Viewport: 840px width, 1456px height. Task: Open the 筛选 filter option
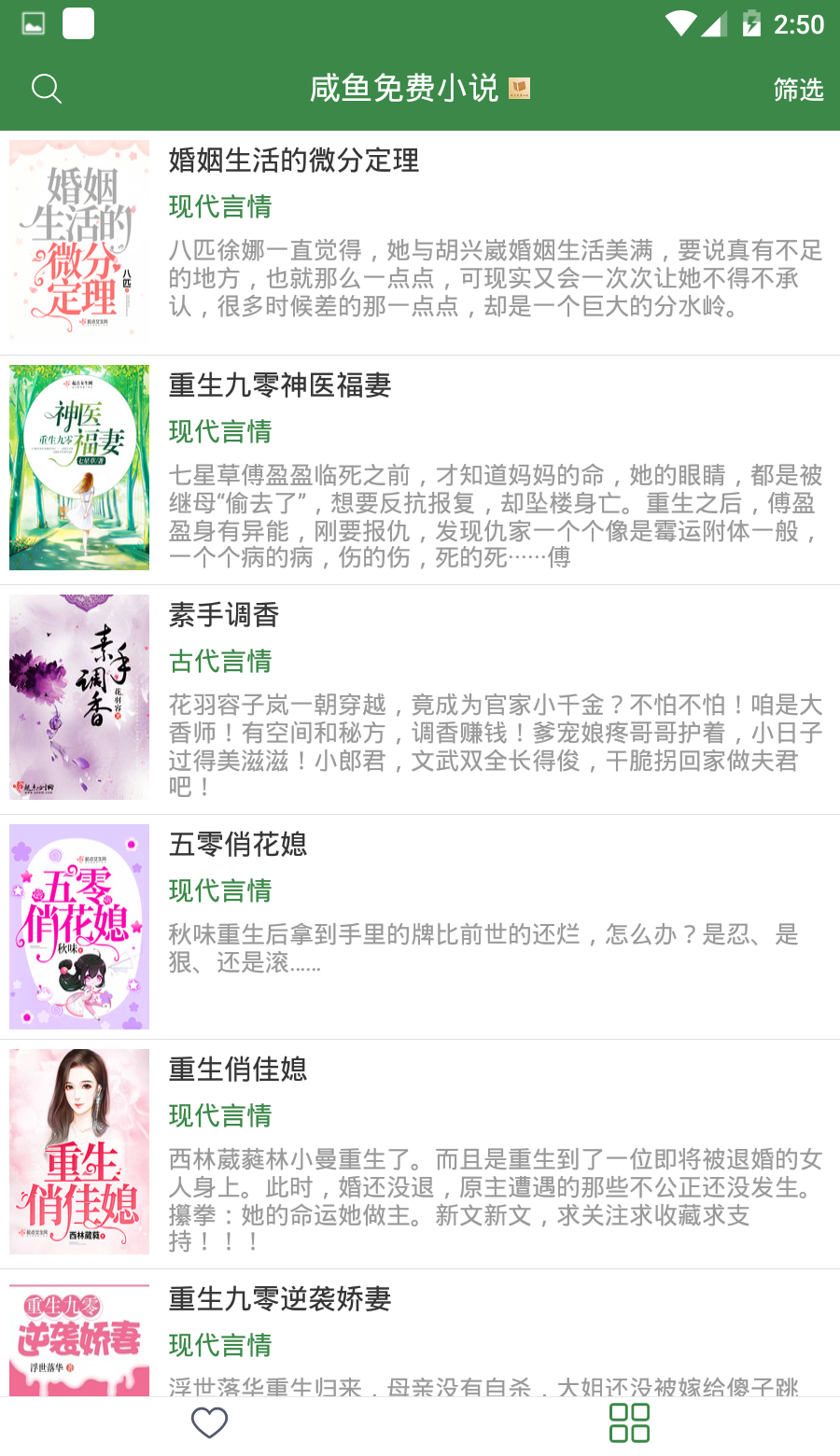pyautogui.click(x=798, y=89)
